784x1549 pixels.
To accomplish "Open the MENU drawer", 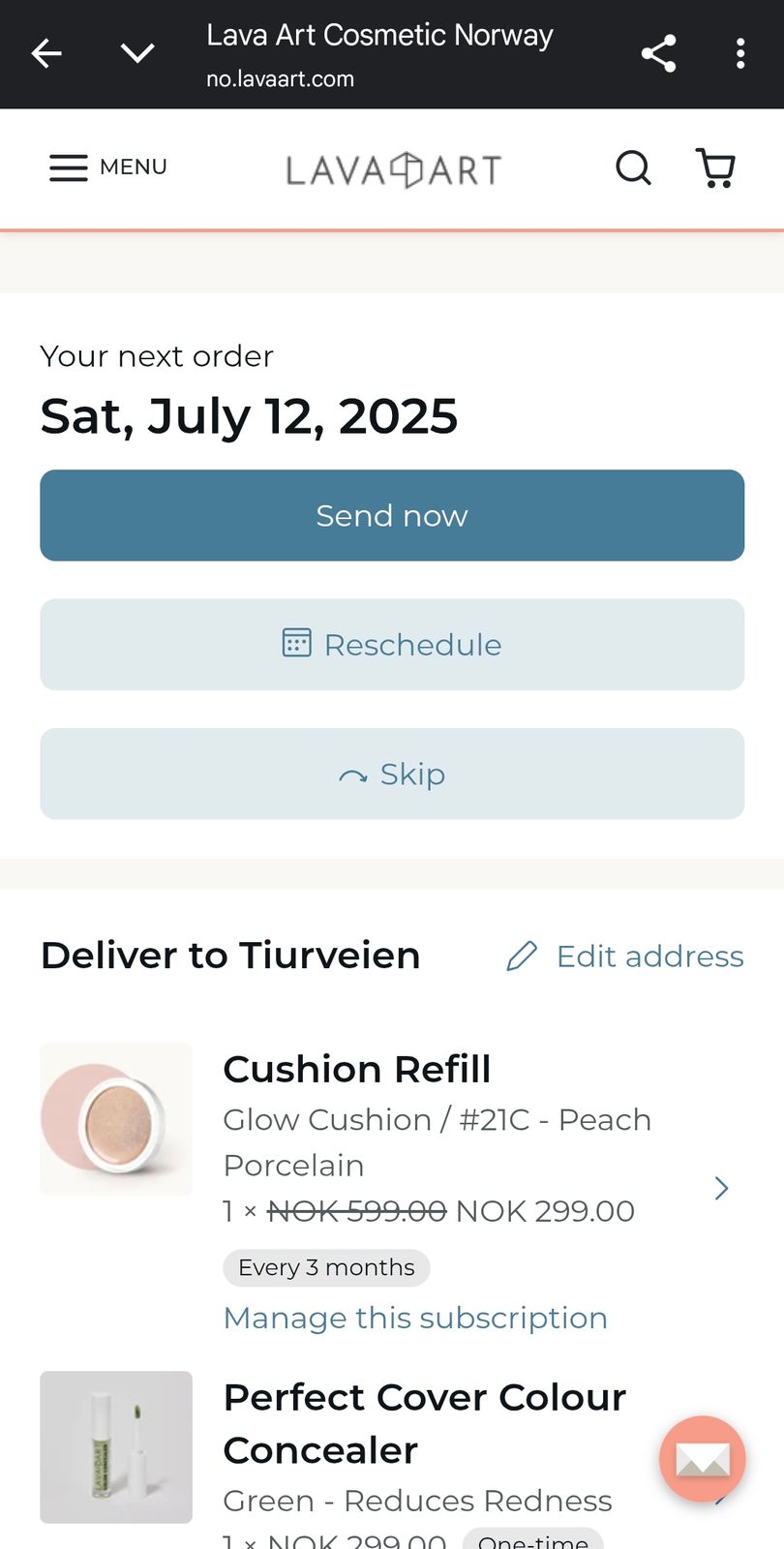I will click(x=108, y=167).
